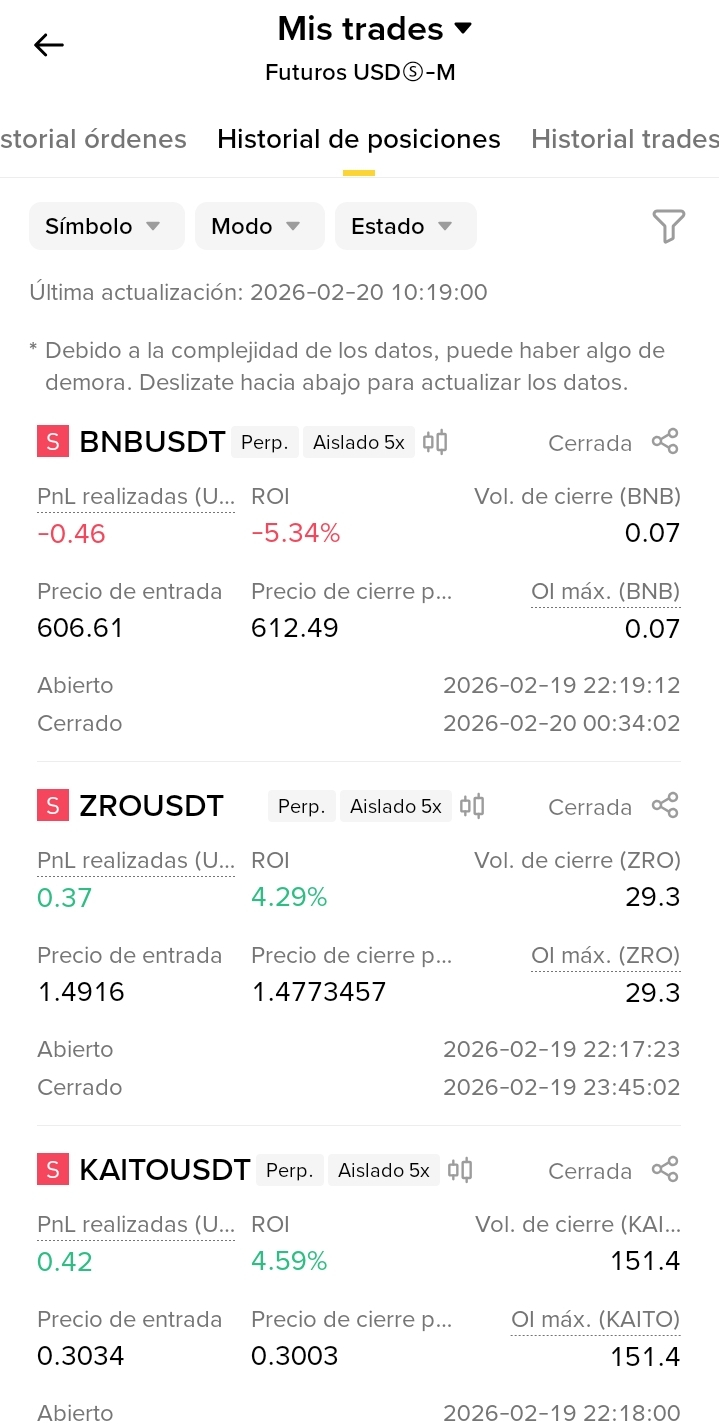Go back with the arrow icon
This screenshot has width=719, height=1424.
click(48, 45)
